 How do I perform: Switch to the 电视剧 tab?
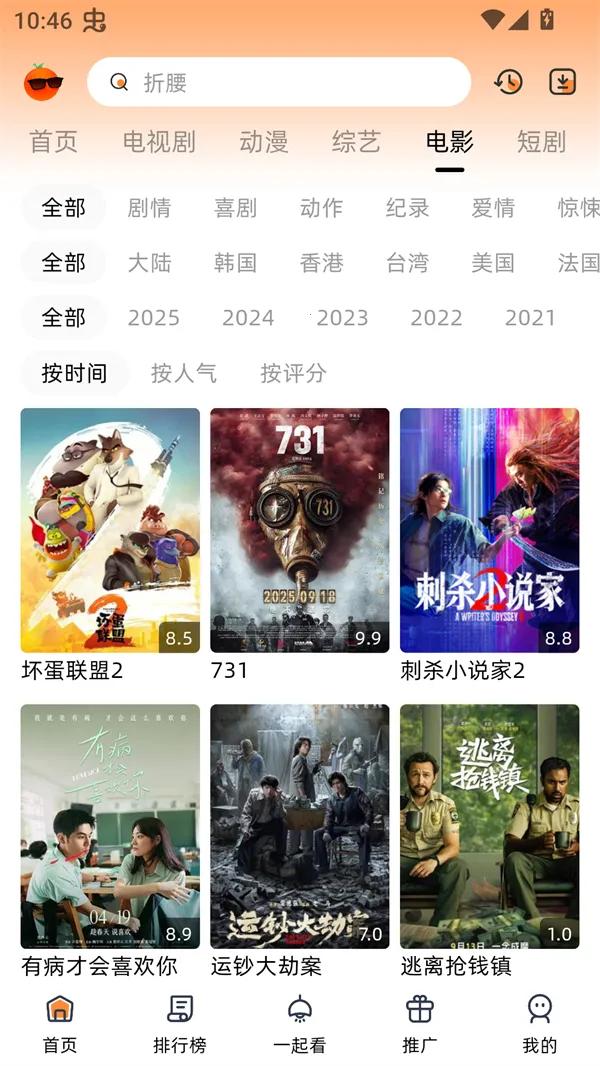(159, 142)
